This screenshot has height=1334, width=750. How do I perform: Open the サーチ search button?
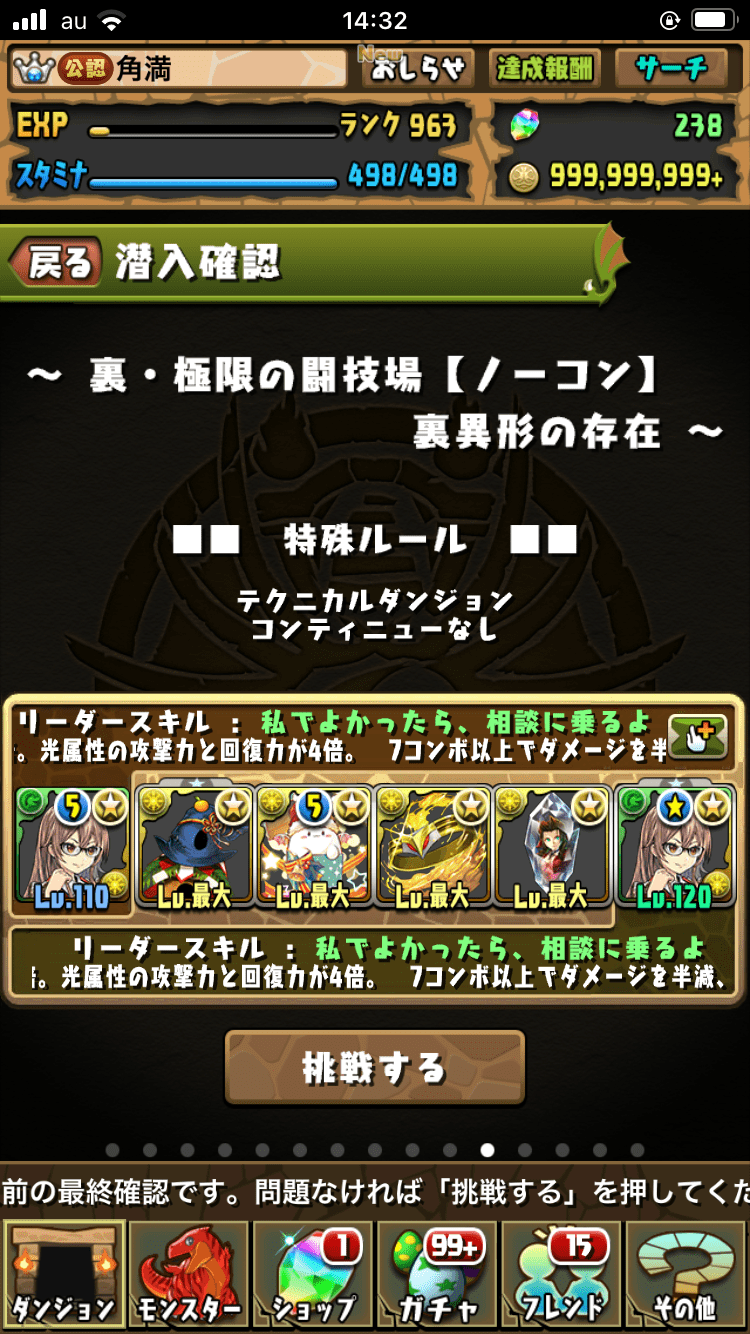672,68
